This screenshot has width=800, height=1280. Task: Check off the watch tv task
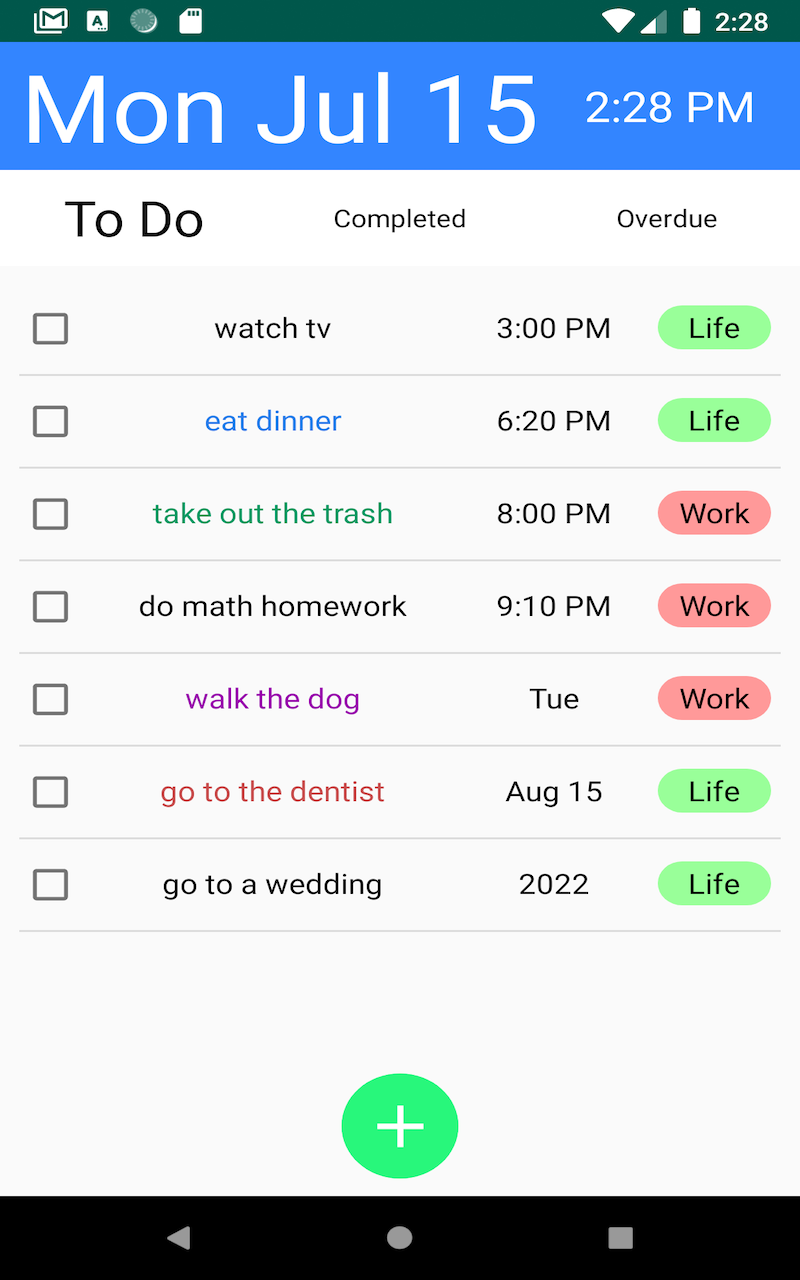tap(51, 329)
